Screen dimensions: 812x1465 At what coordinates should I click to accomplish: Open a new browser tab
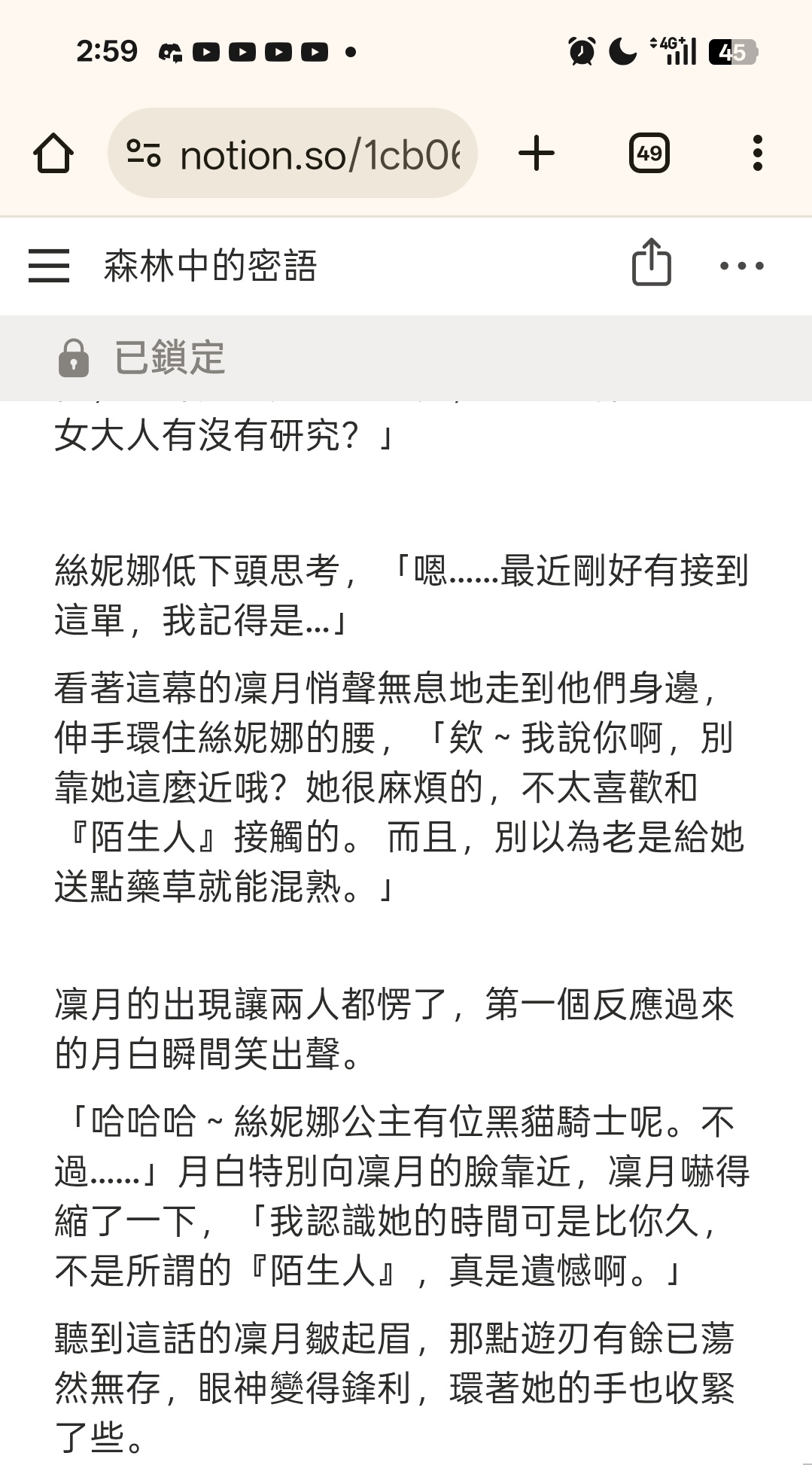[x=537, y=154]
